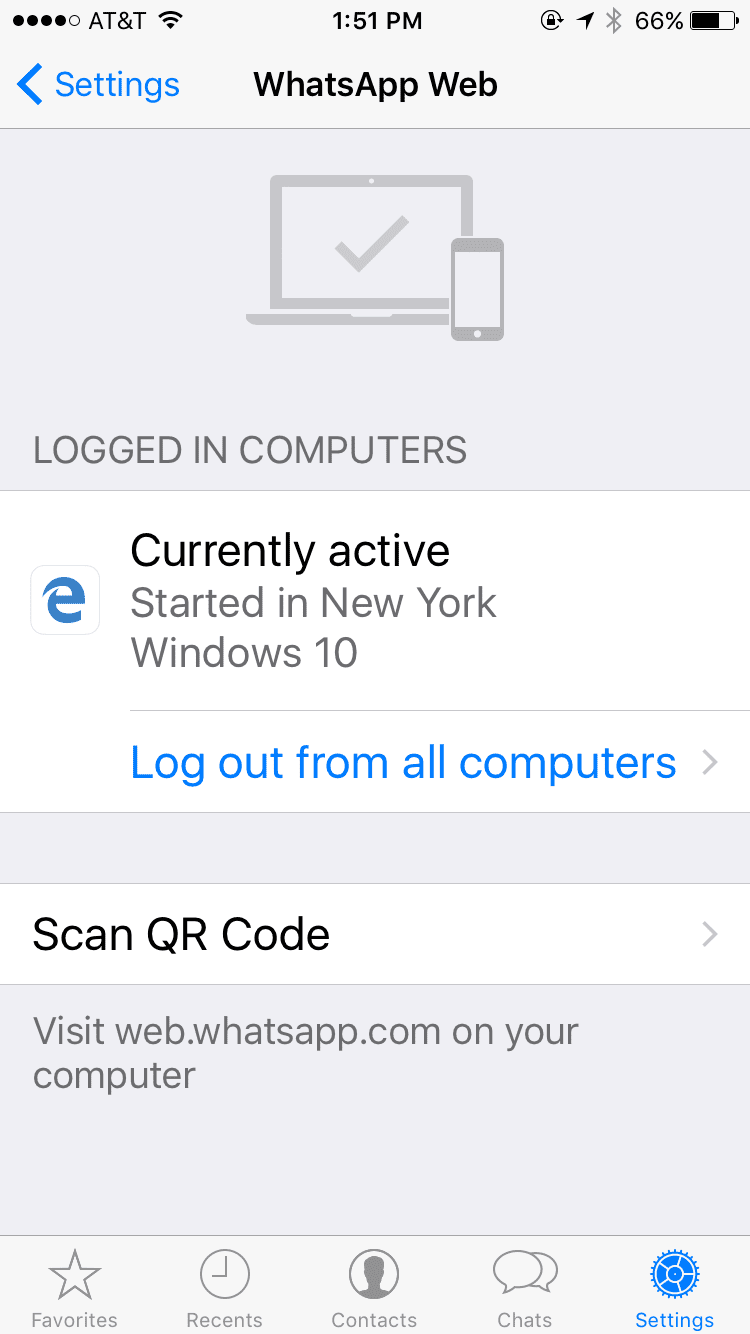Viewport: 750px width, 1334px height.
Task: Switch to the Favorites tab
Action: tap(75, 1289)
